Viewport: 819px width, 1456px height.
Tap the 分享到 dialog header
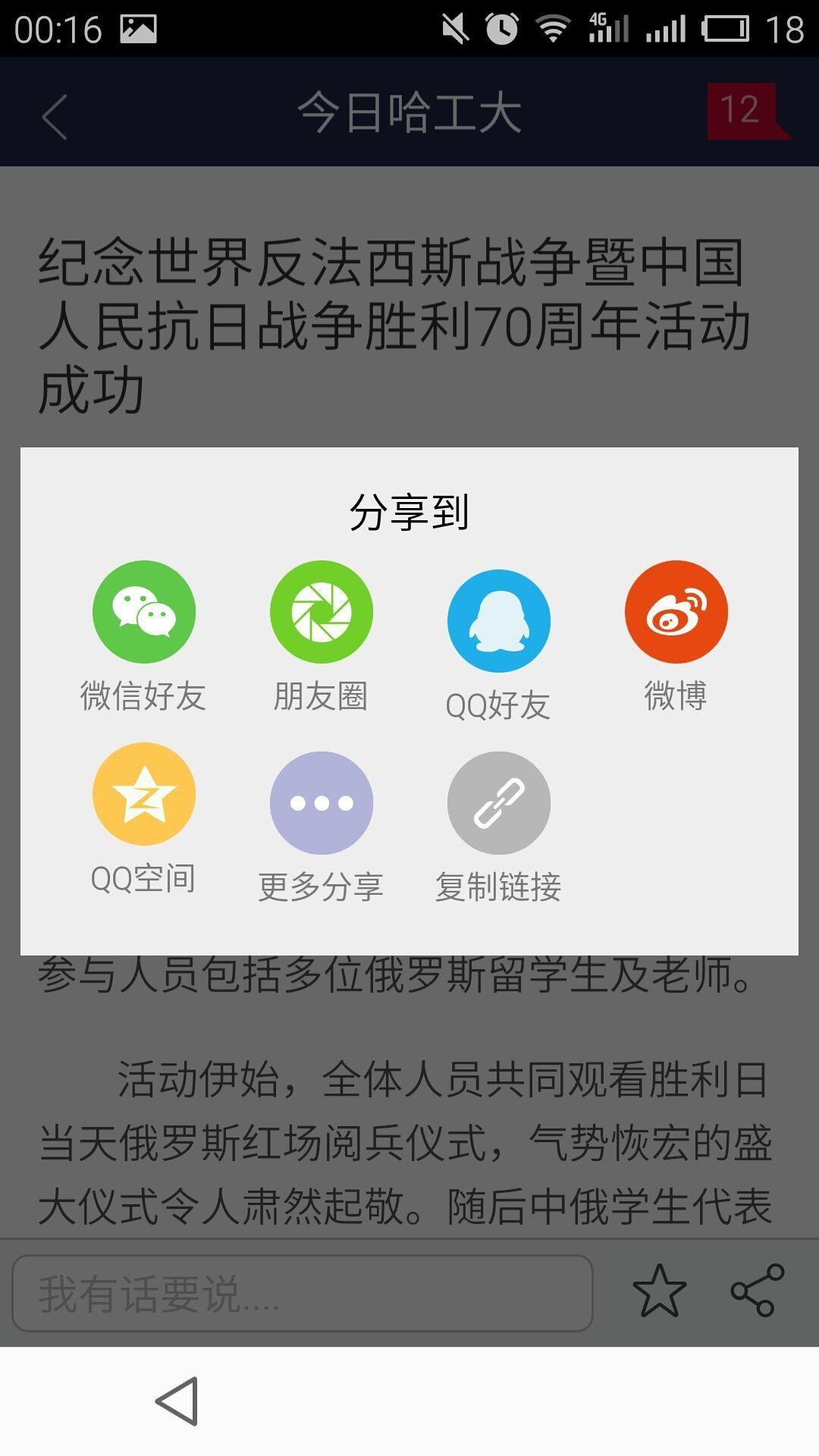[x=409, y=511]
